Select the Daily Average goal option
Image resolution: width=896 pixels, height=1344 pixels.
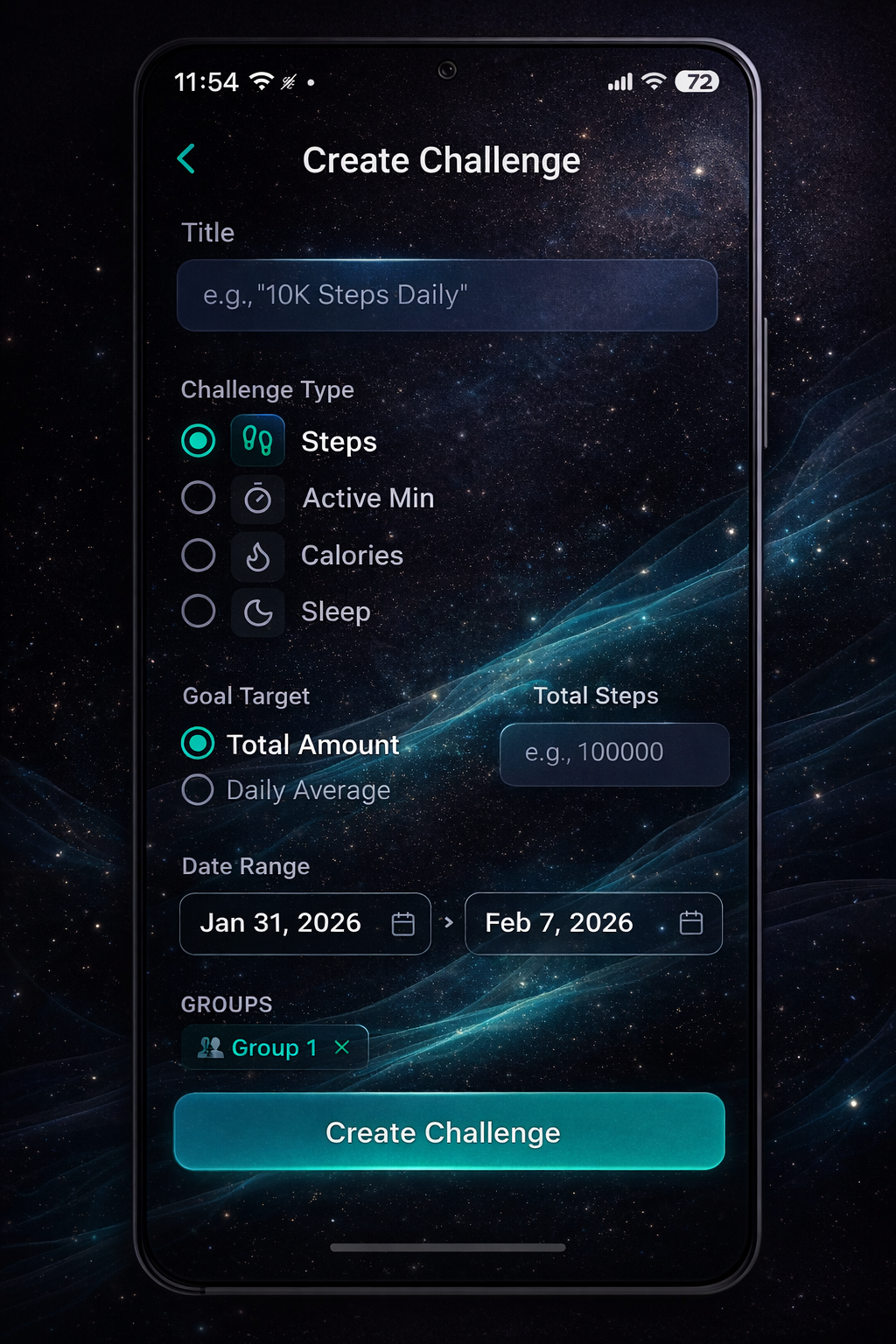198,789
